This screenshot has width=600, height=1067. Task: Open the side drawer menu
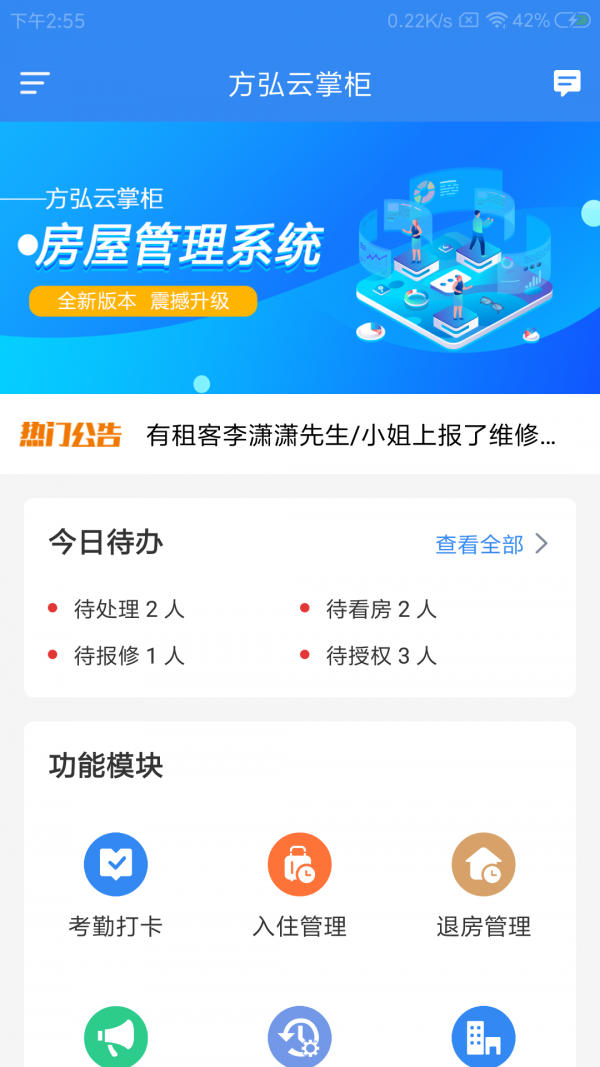coord(35,84)
